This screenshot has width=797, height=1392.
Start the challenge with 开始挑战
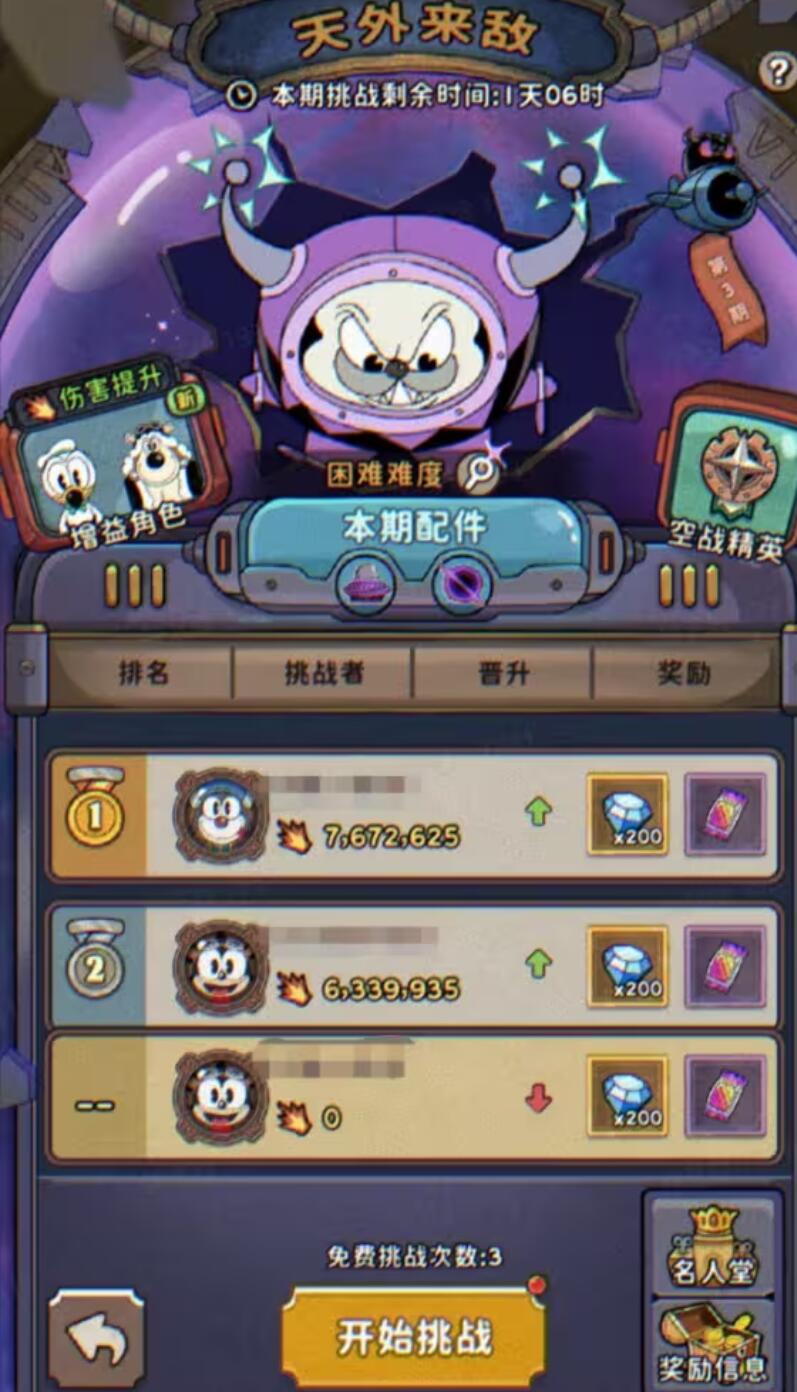tap(413, 1337)
